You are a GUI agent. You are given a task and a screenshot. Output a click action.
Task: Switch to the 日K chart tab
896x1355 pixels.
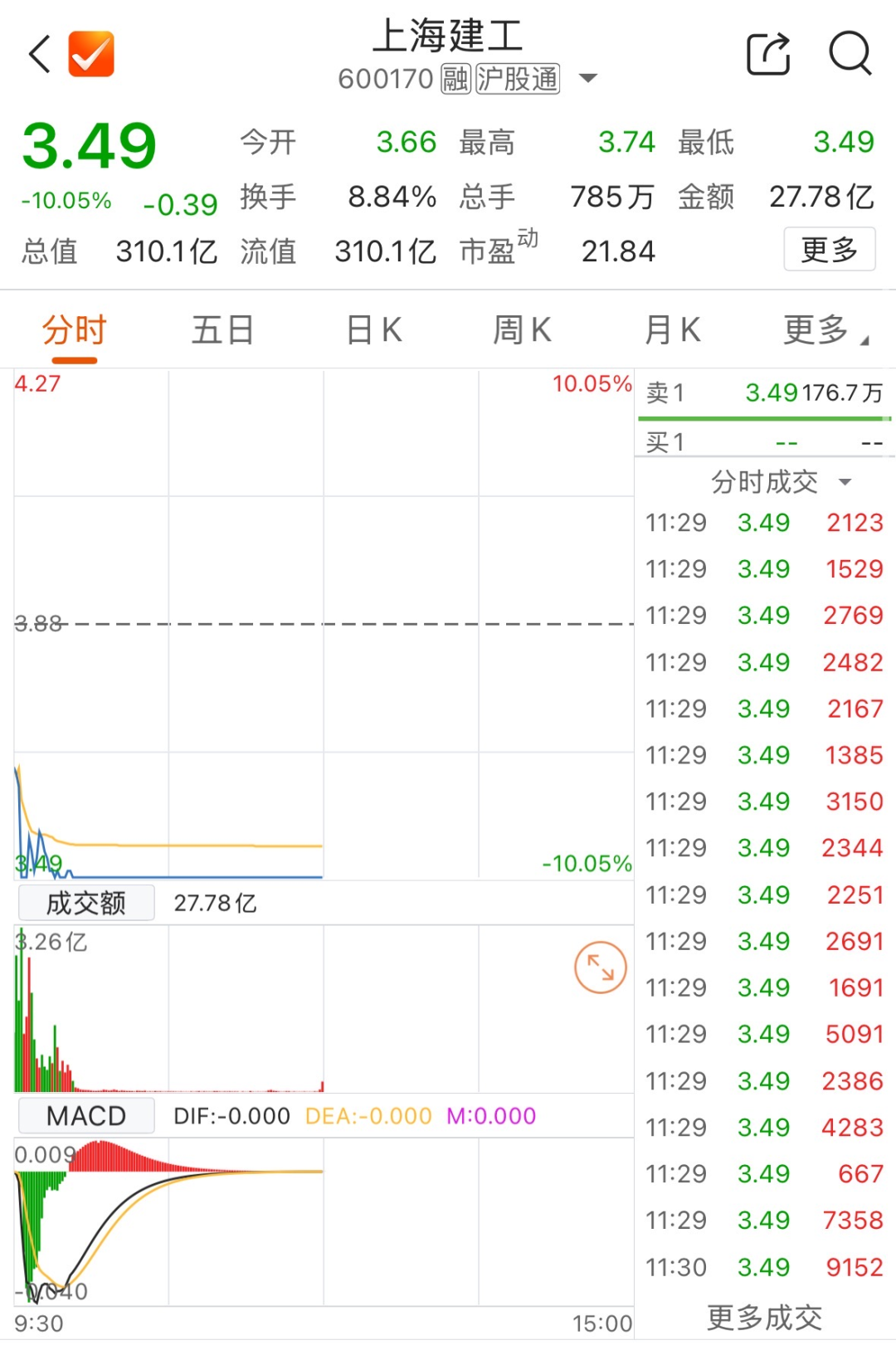pos(373,330)
